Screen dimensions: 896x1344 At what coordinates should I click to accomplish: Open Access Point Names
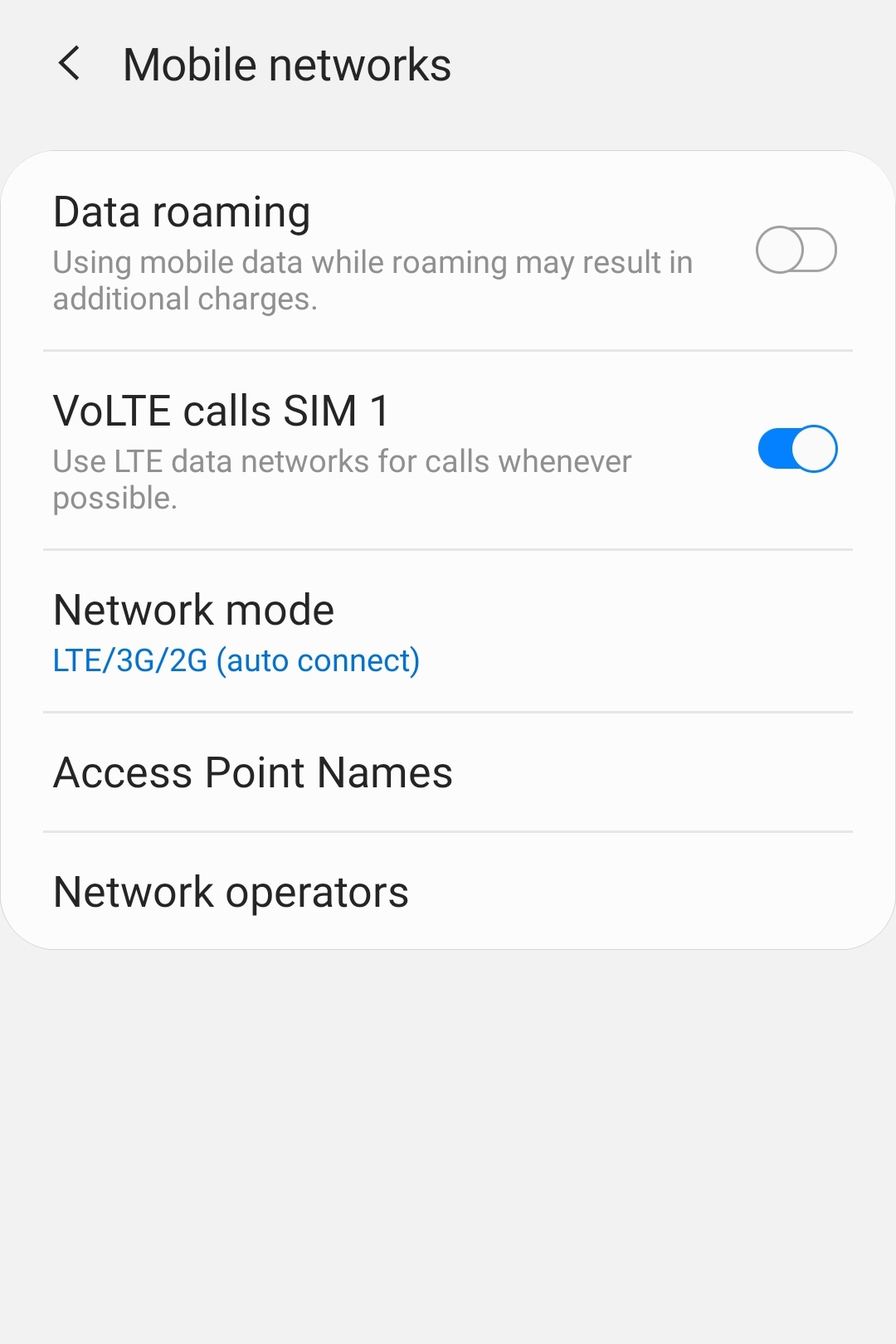448,772
